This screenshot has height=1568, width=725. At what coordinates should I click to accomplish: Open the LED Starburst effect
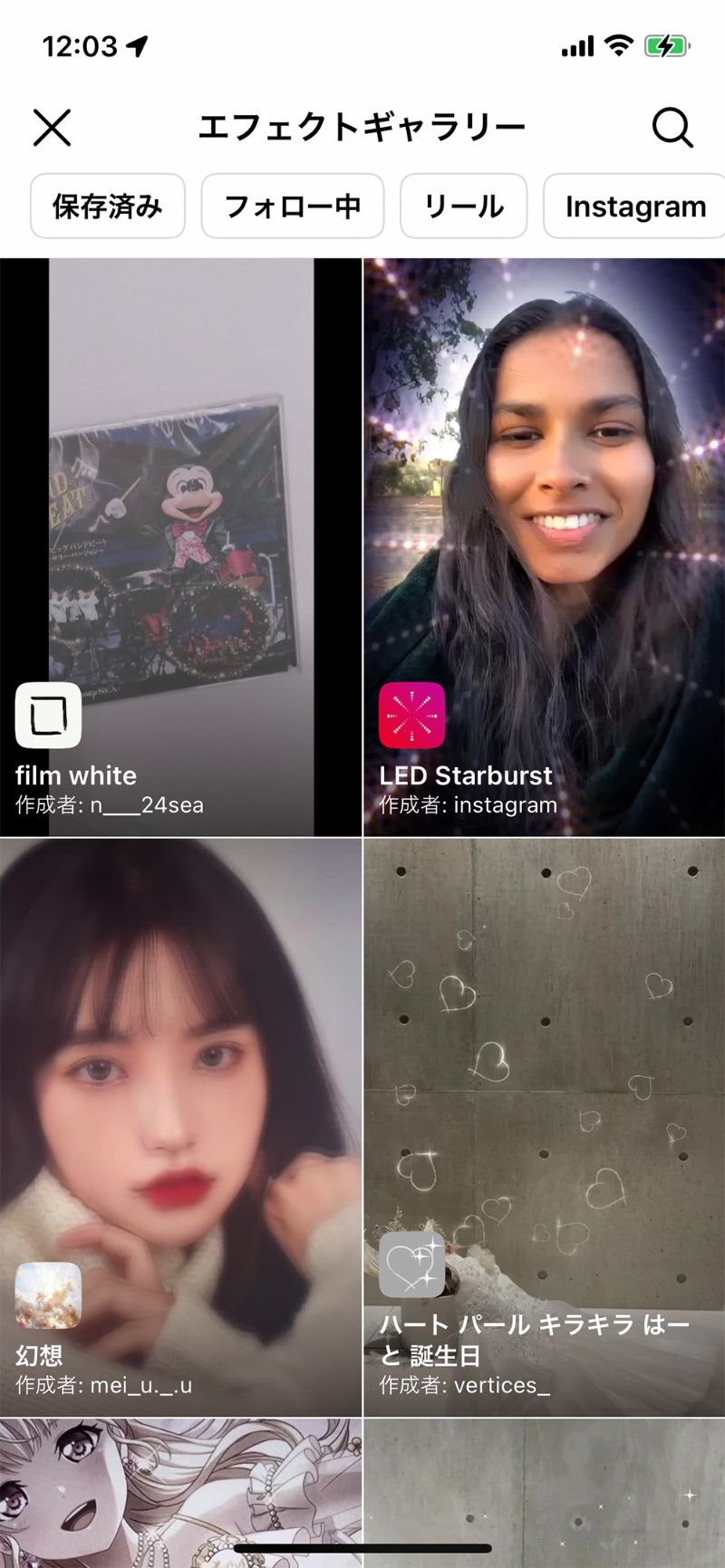(x=544, y=547)
